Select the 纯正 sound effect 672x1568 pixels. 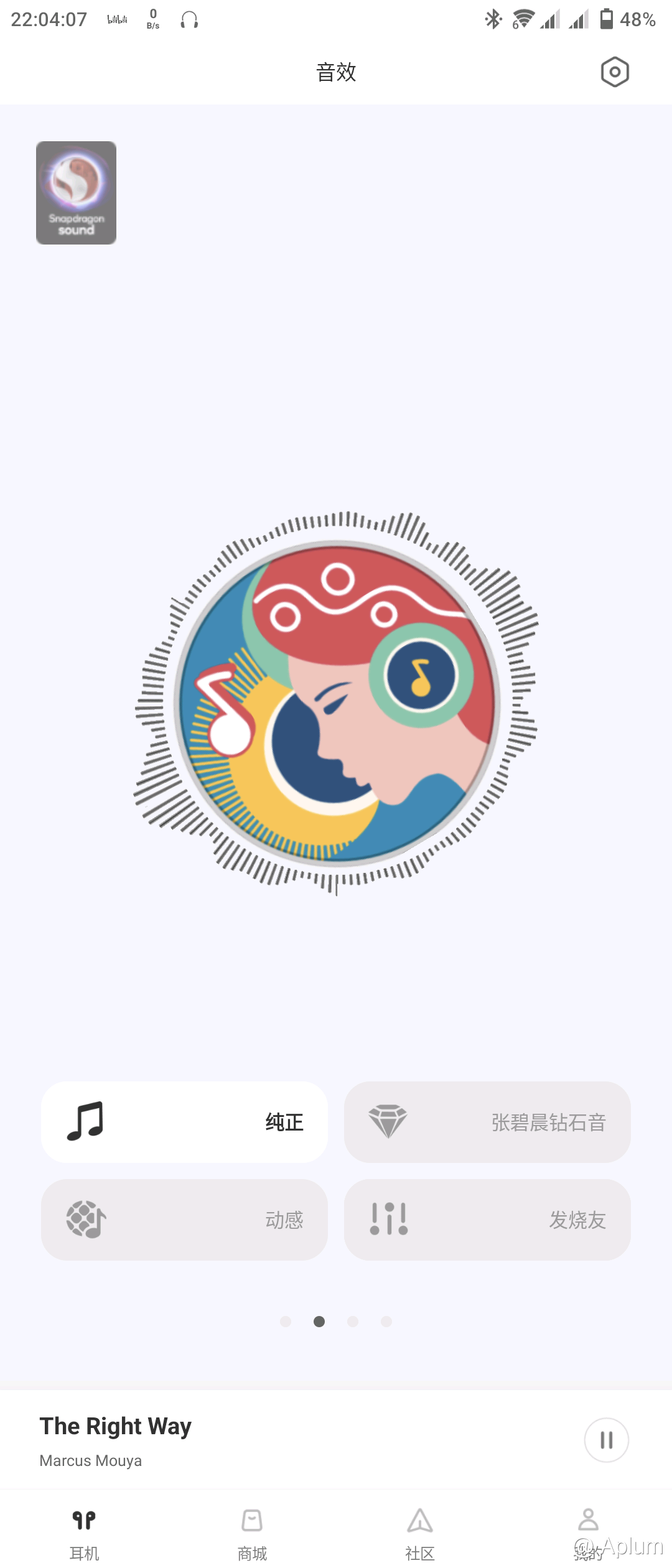coord(184,1122)
